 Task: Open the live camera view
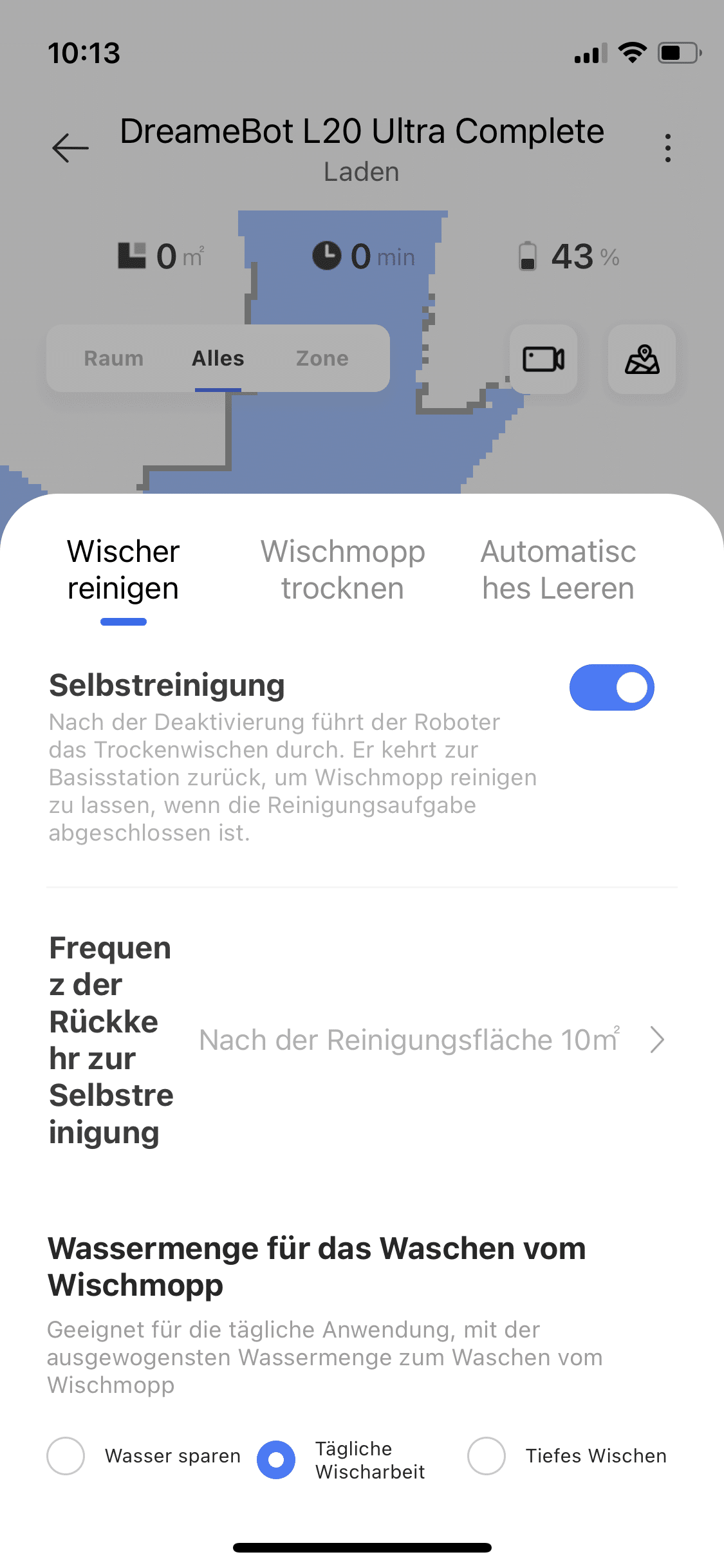pyautogui.click(x=544, y=359)
